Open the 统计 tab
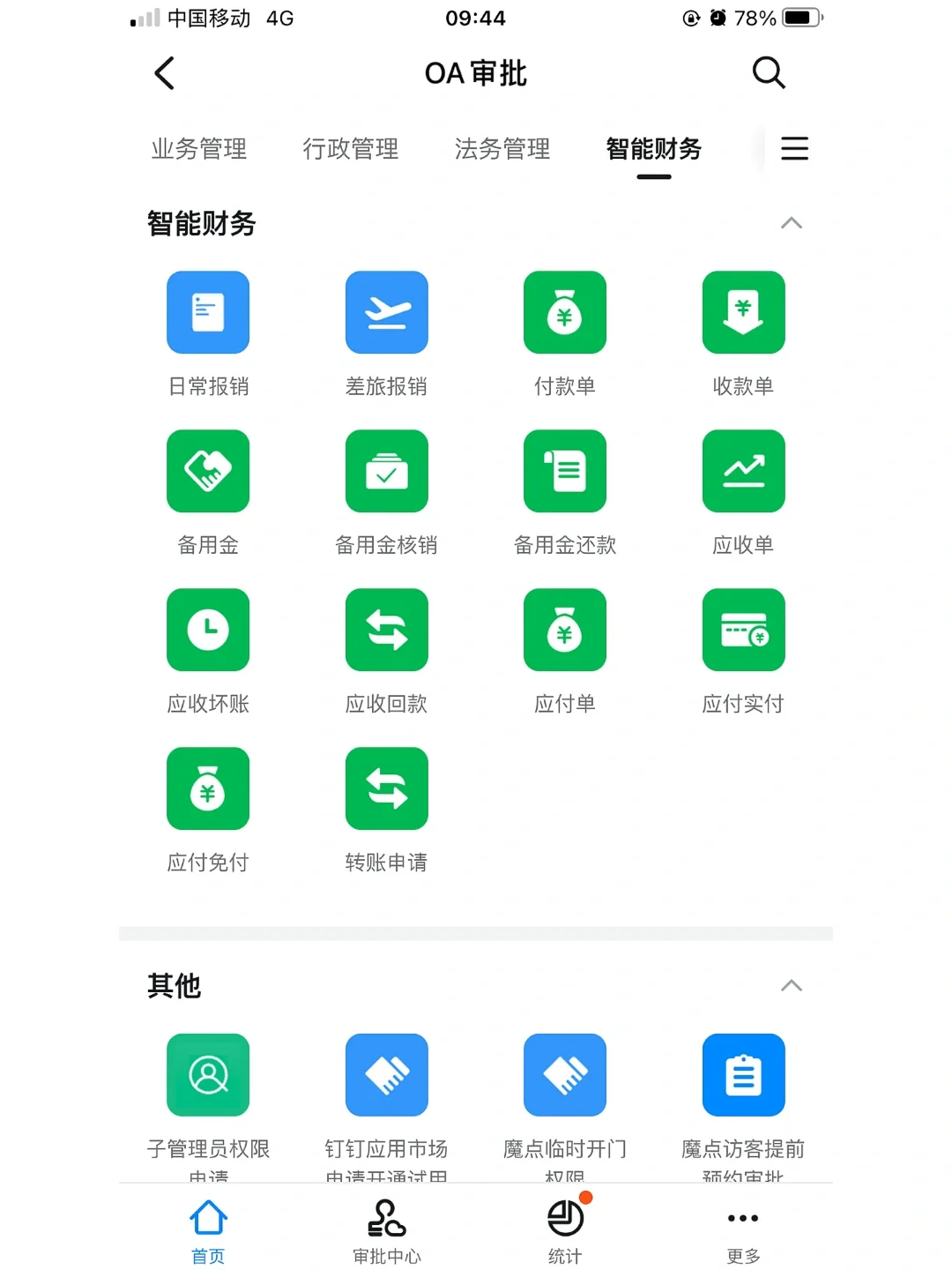Screen dimensions: 952x1270 565,1230
